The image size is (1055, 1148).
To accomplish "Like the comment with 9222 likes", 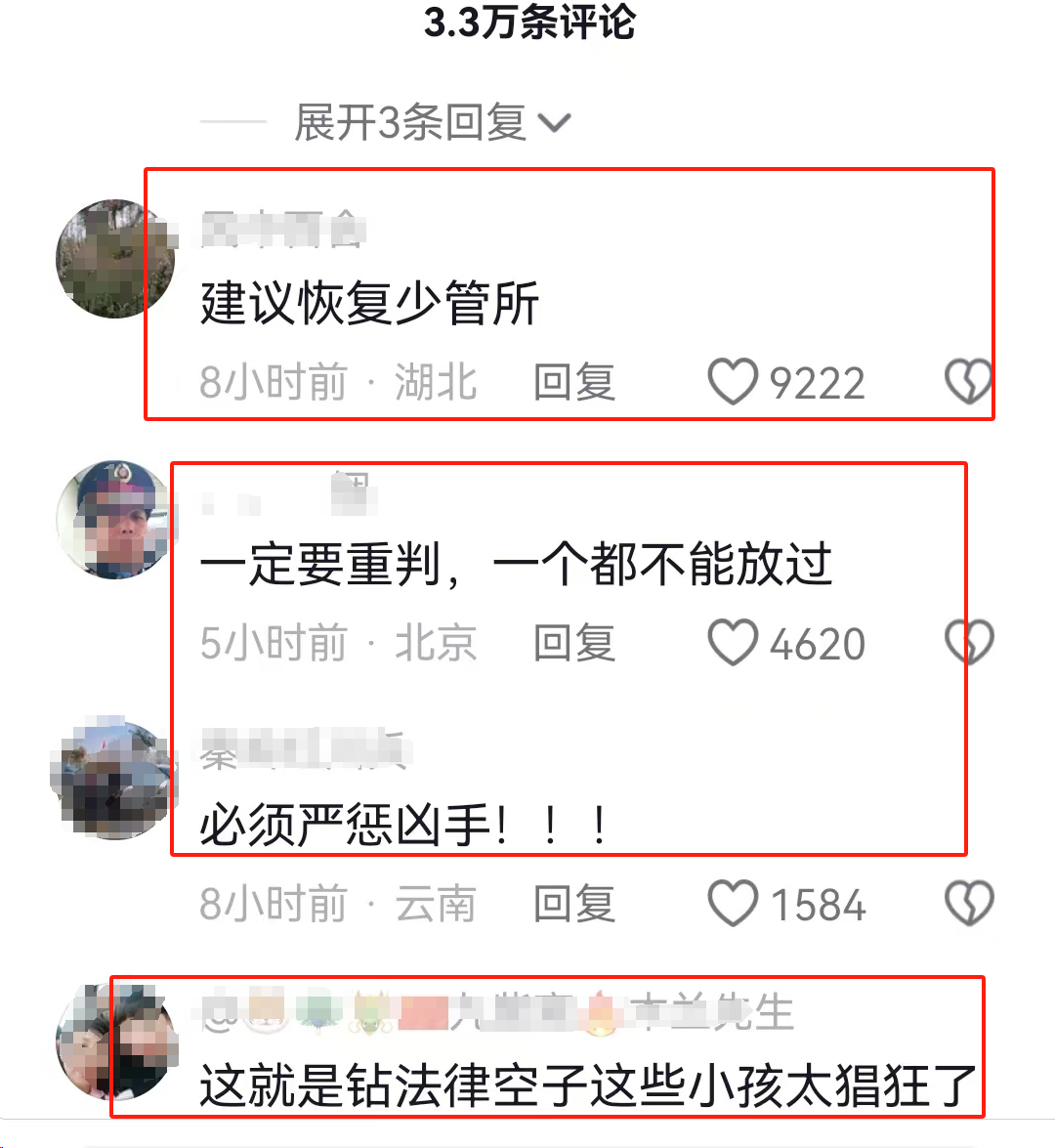I will tap(733, 382).
